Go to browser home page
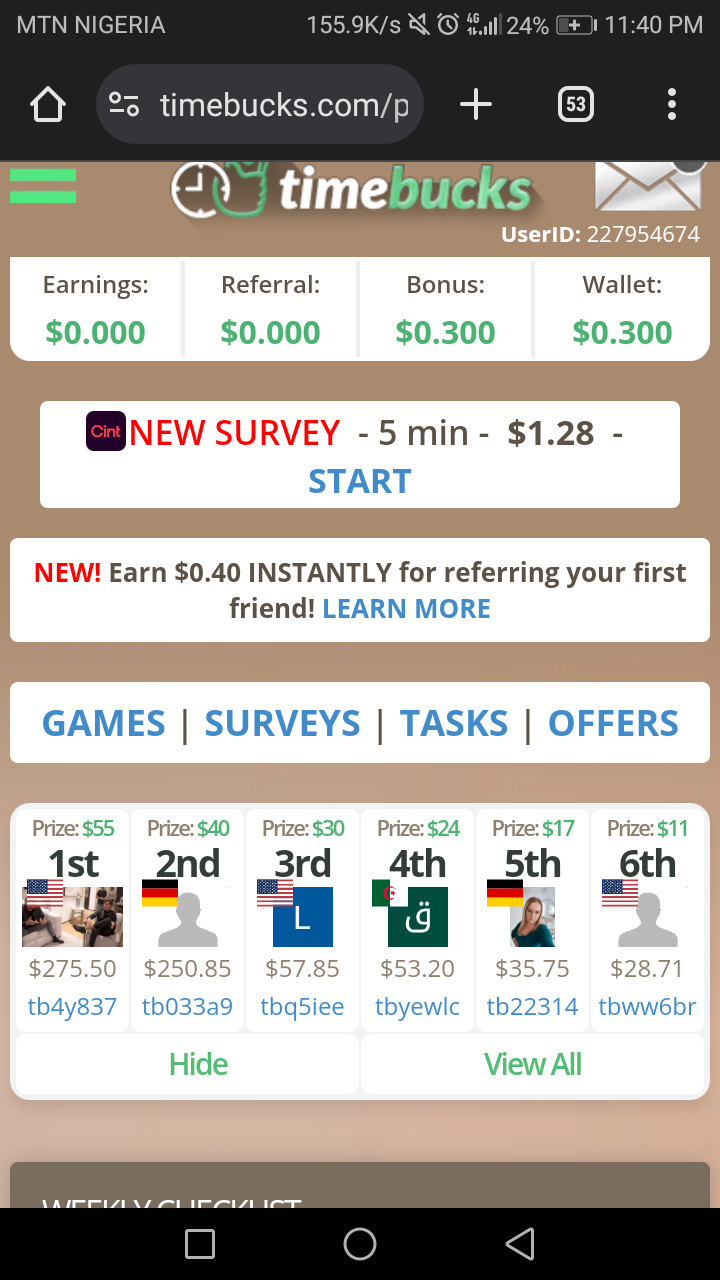 click(x=48, y=104)
